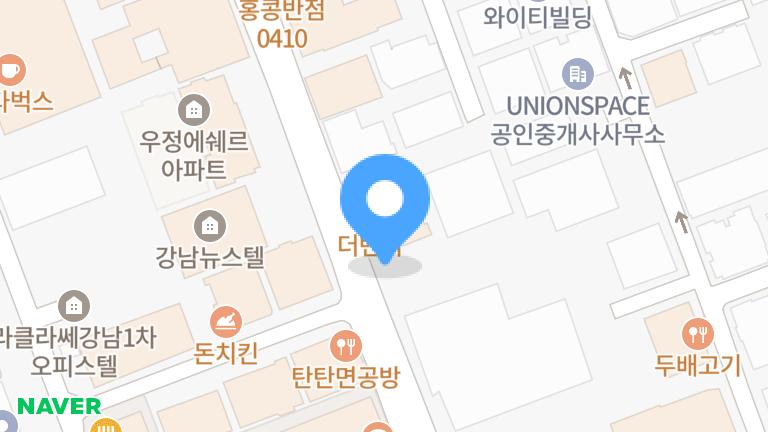Open the 강남뉴스텔 building marker
Viewport: 768px width, 432px height.
click(209, 226)
